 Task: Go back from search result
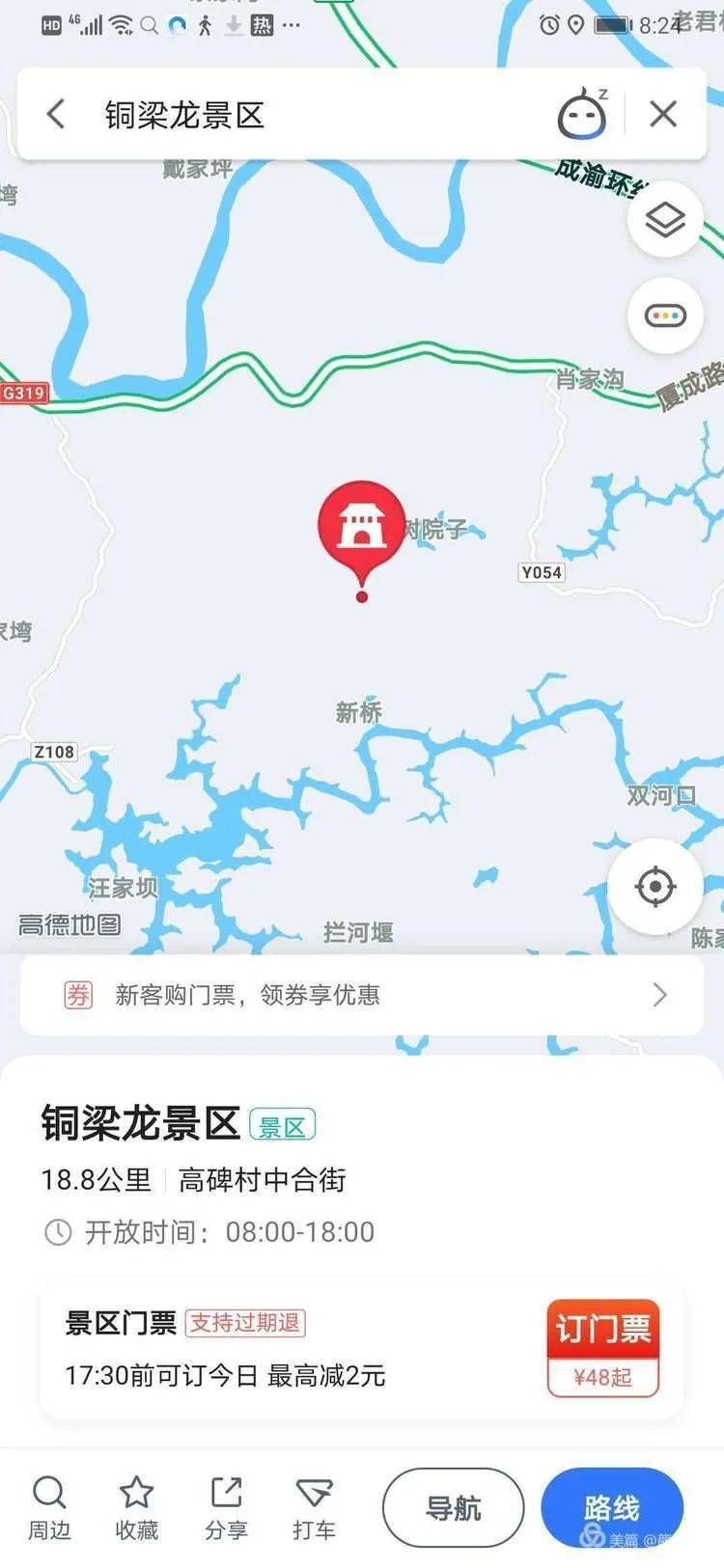click(x=56, y=114)
